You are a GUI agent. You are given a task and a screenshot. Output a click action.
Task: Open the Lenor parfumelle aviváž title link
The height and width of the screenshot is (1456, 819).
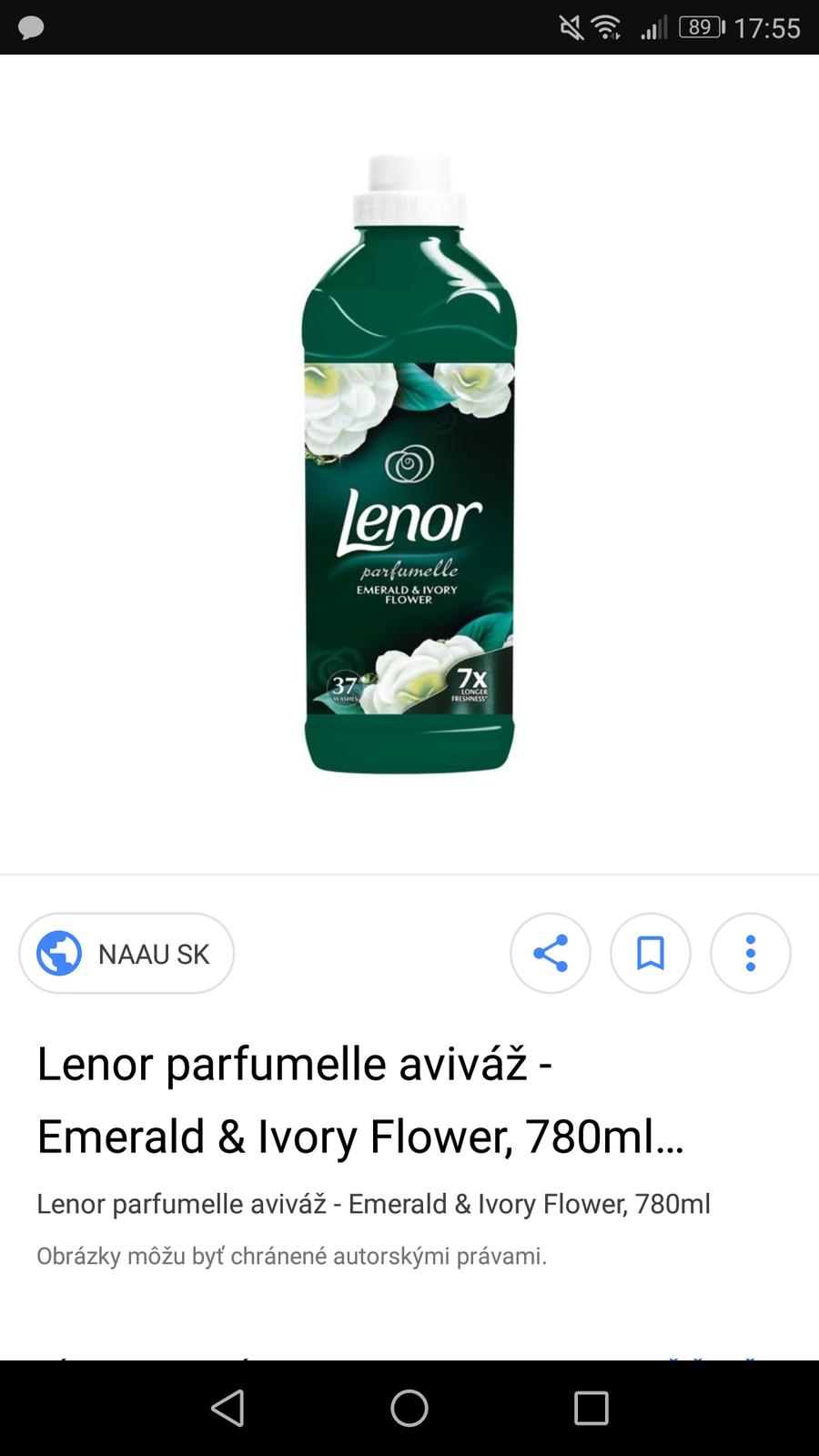[x=360, y=1099]
